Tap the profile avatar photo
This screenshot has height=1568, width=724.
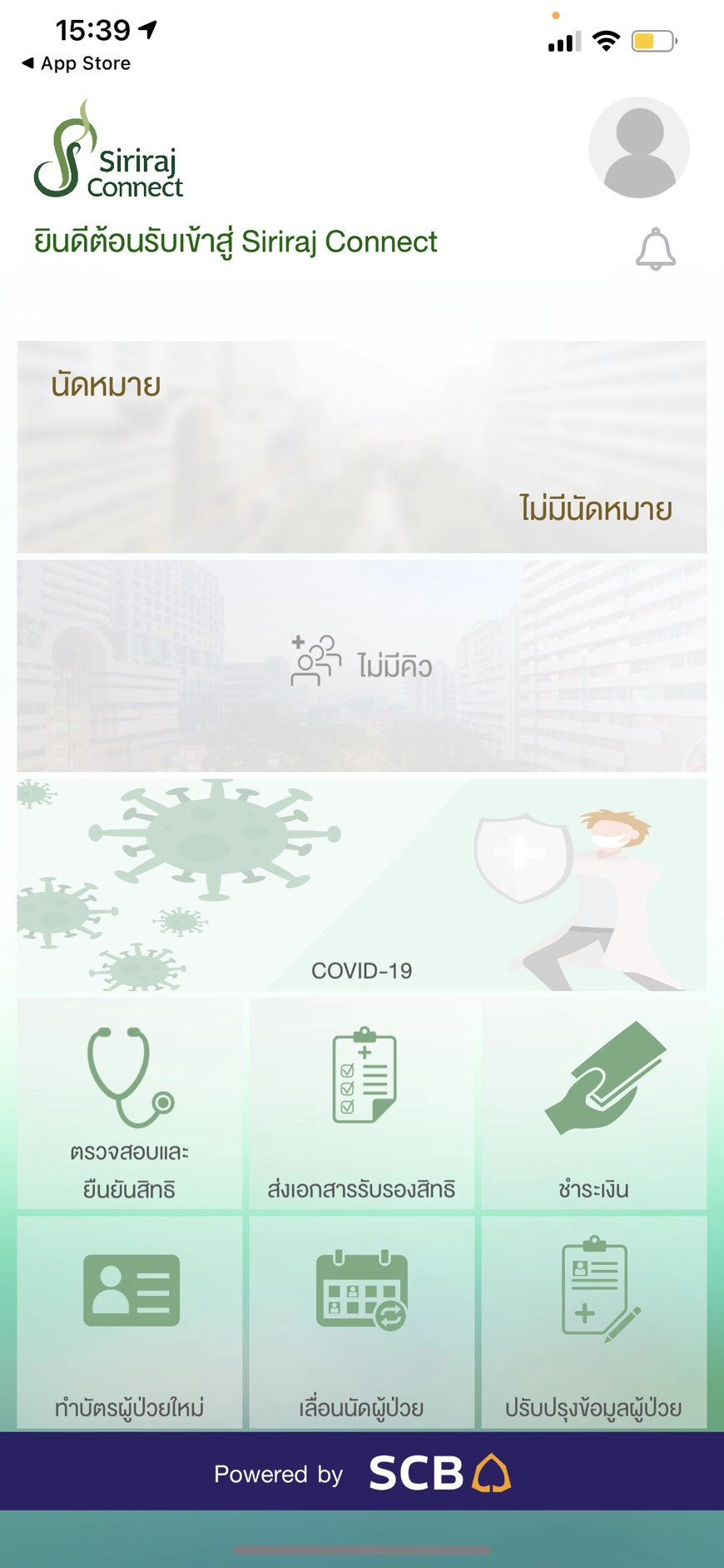639,147
